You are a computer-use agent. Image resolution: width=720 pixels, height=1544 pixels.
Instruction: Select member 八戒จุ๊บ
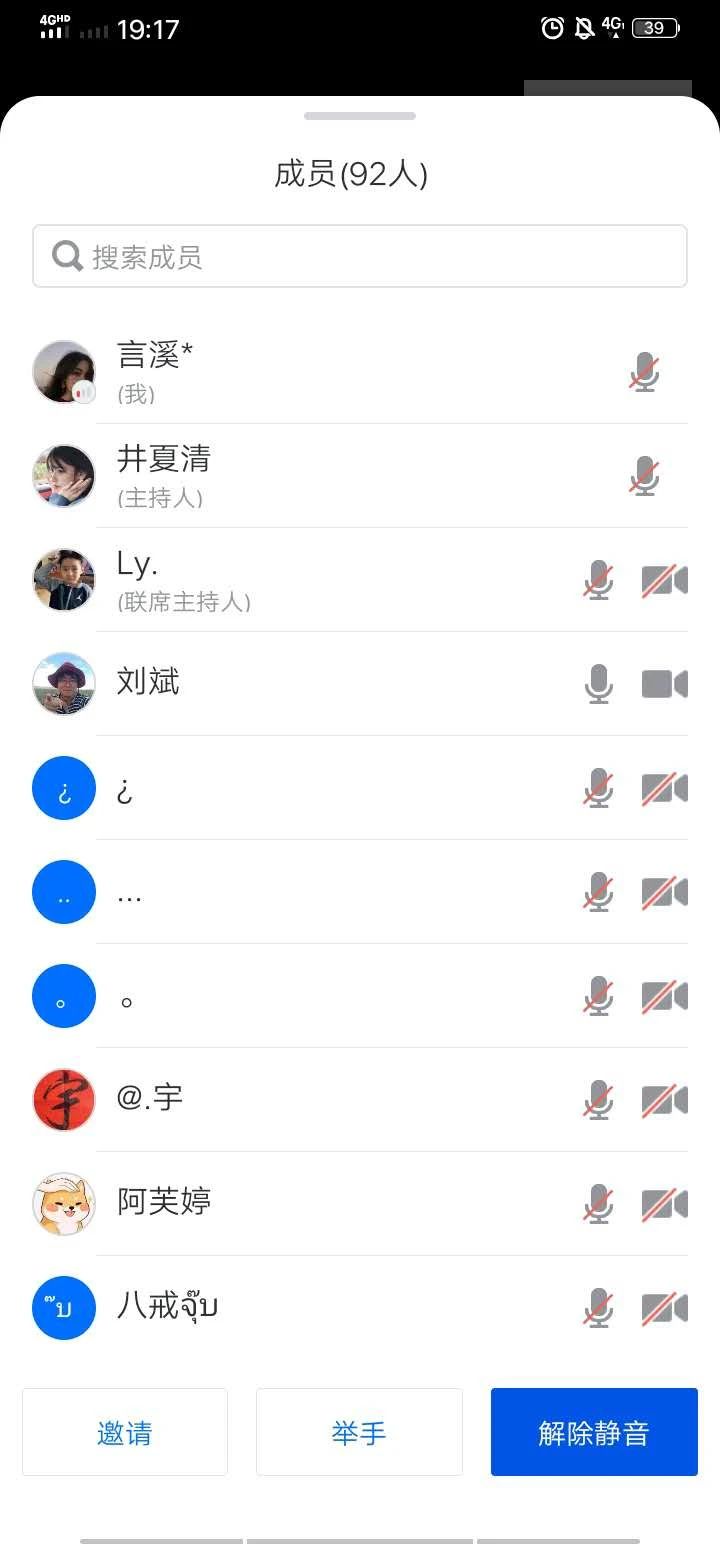click(360, 1308)
